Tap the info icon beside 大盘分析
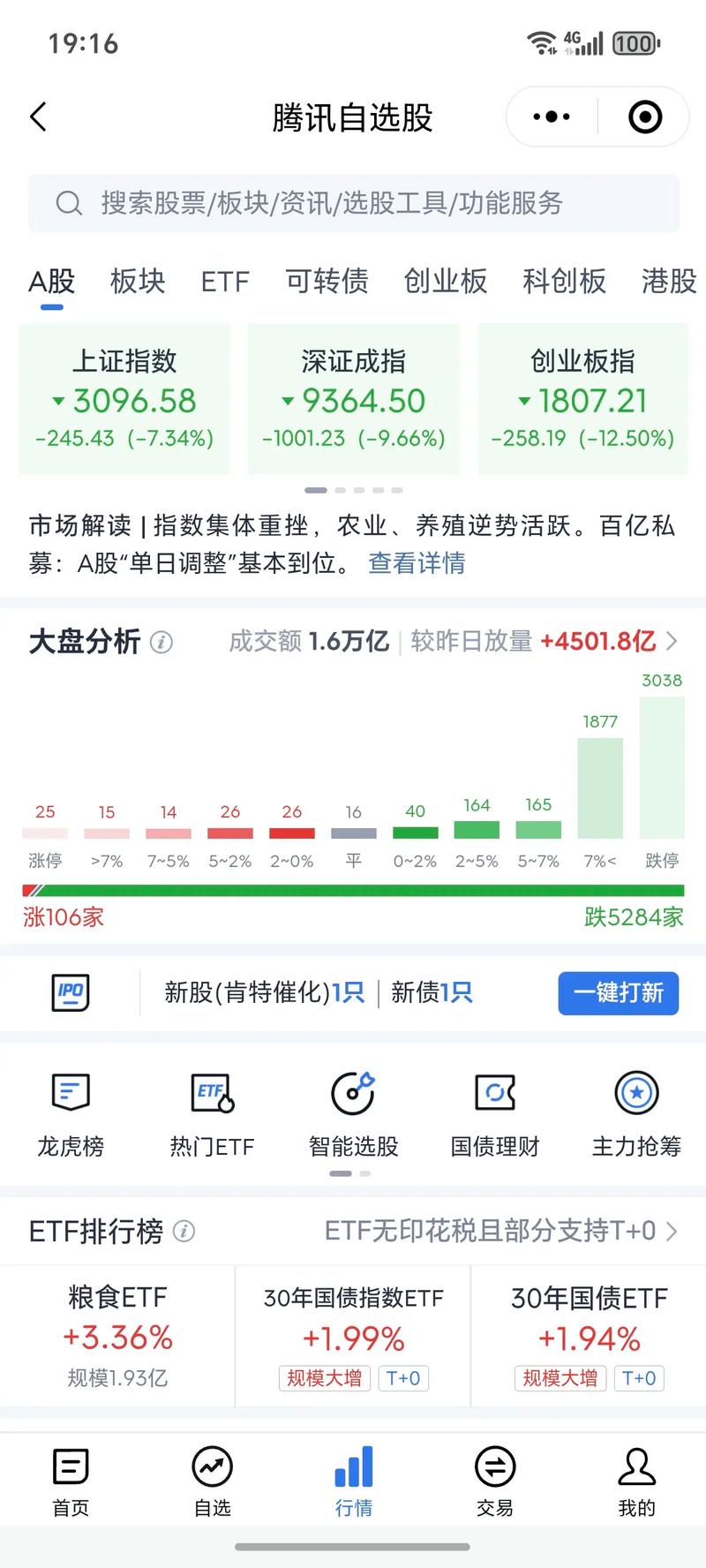Screen dimensions: 706x1568 (x=161, y=643)
